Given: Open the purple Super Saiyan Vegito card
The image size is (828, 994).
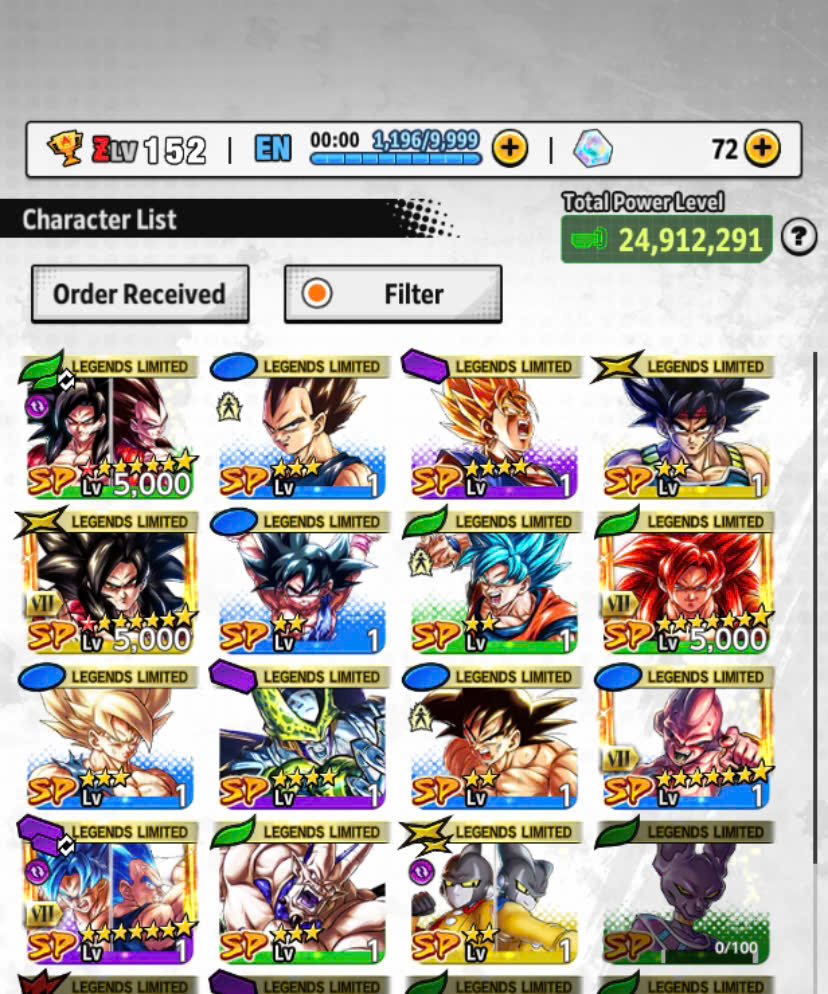Looking at the screenshot, I should coord(493,427).
